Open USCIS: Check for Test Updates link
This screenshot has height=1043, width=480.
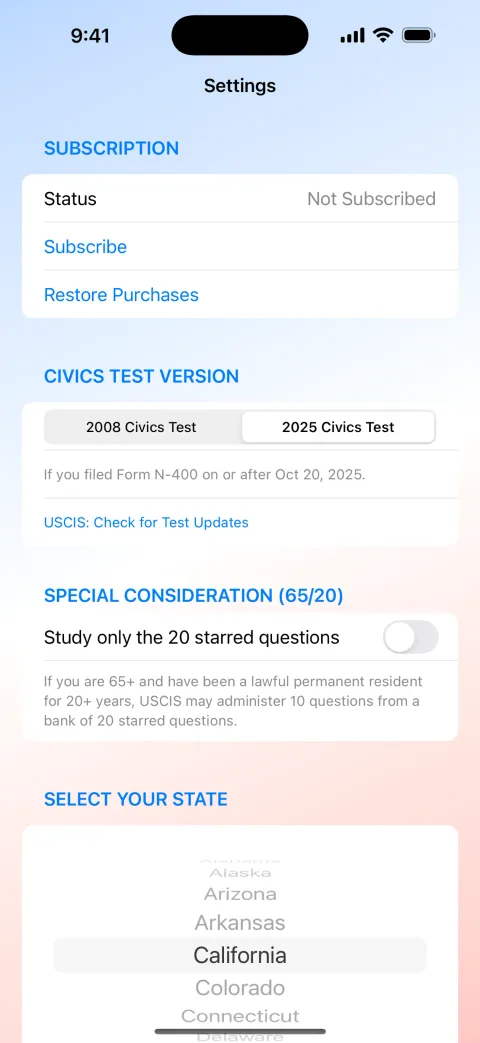coord(146,522)
